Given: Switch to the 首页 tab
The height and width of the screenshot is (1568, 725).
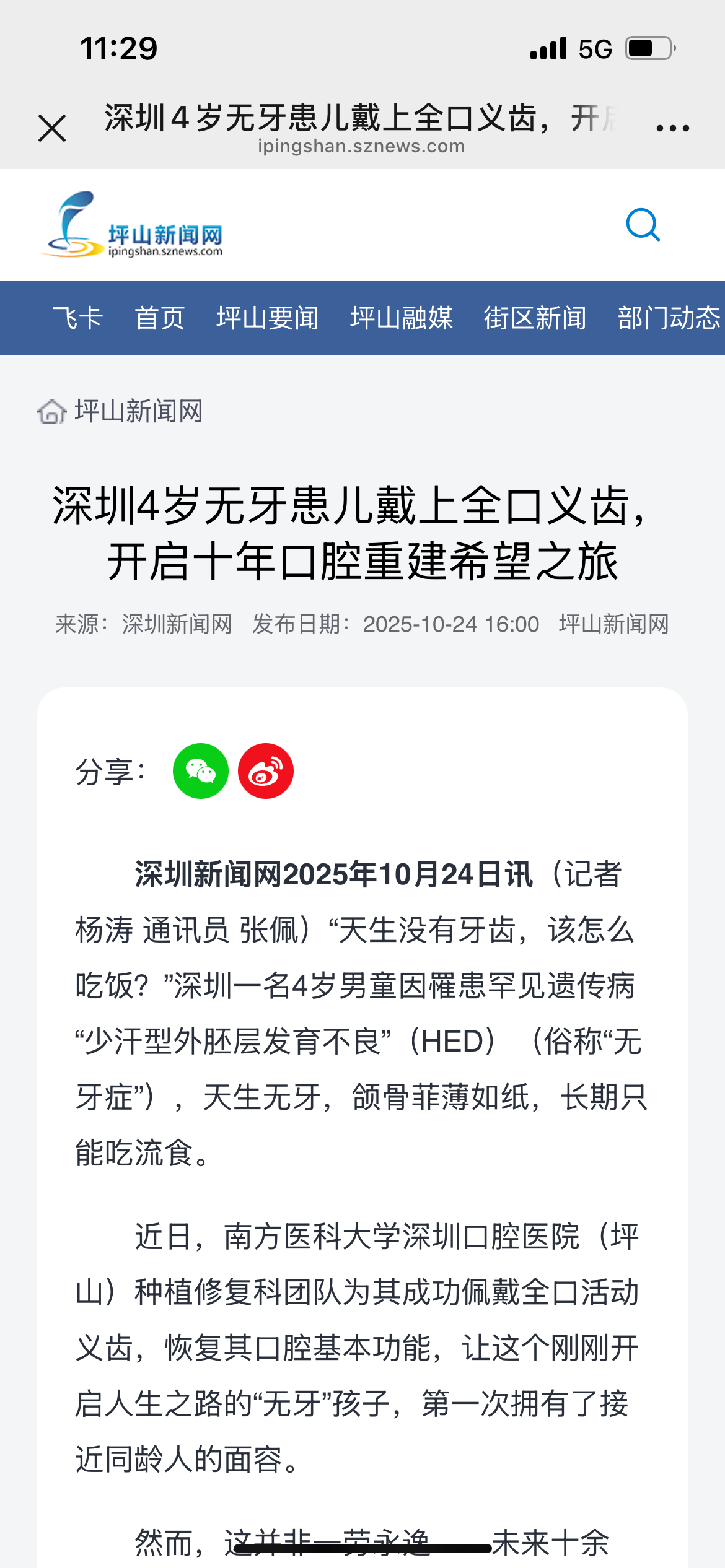Looking at the screenshot, I should (x=160, y=318).
